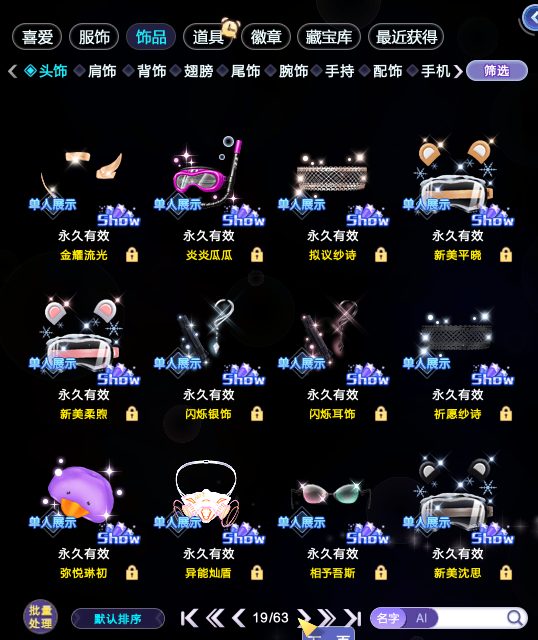
Task: Tap the 默认排序 sort button
Action: [x=118, y=619]
